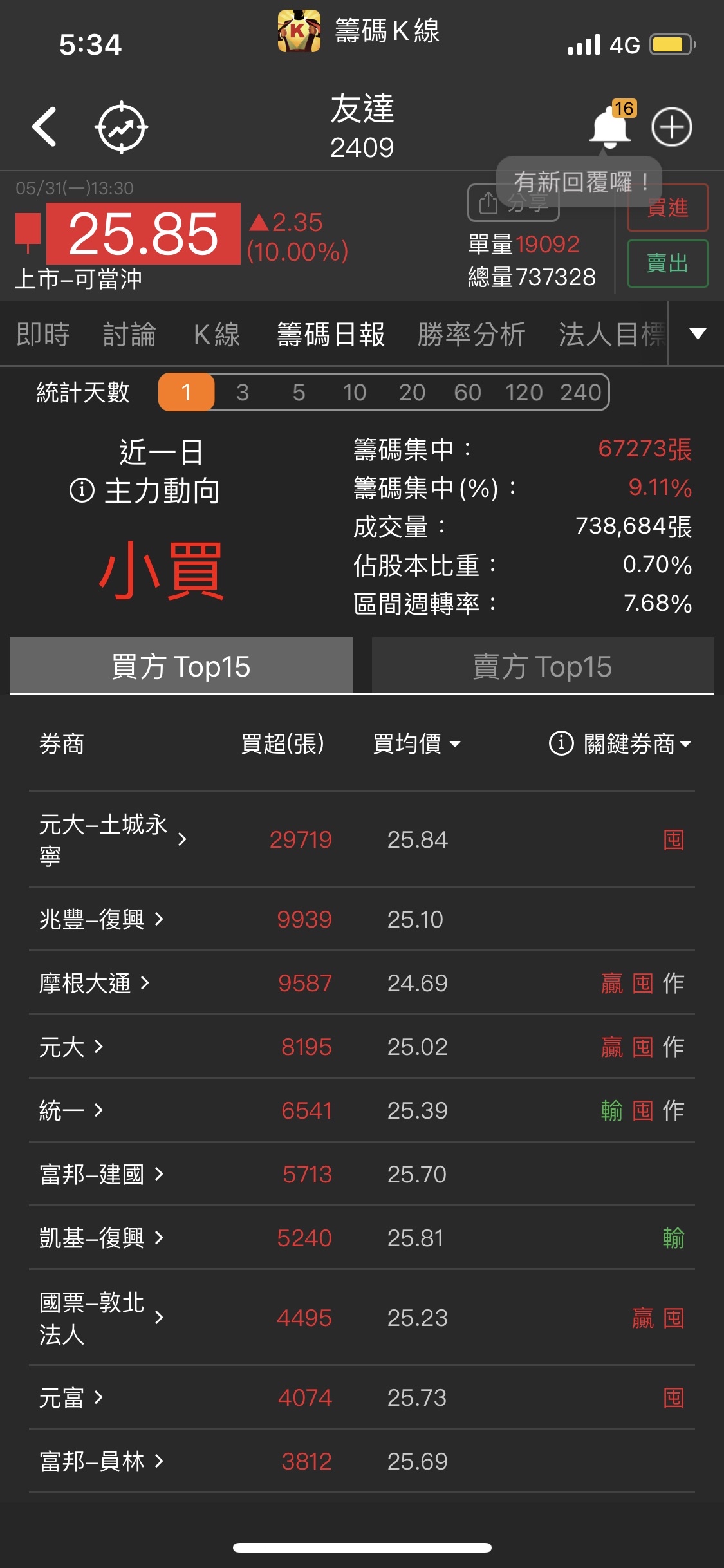Image resolution: width=724 pixels, height=1568 pixels.
Task: Tap the 買進 buy button
Action: click(x=667, y=208)
